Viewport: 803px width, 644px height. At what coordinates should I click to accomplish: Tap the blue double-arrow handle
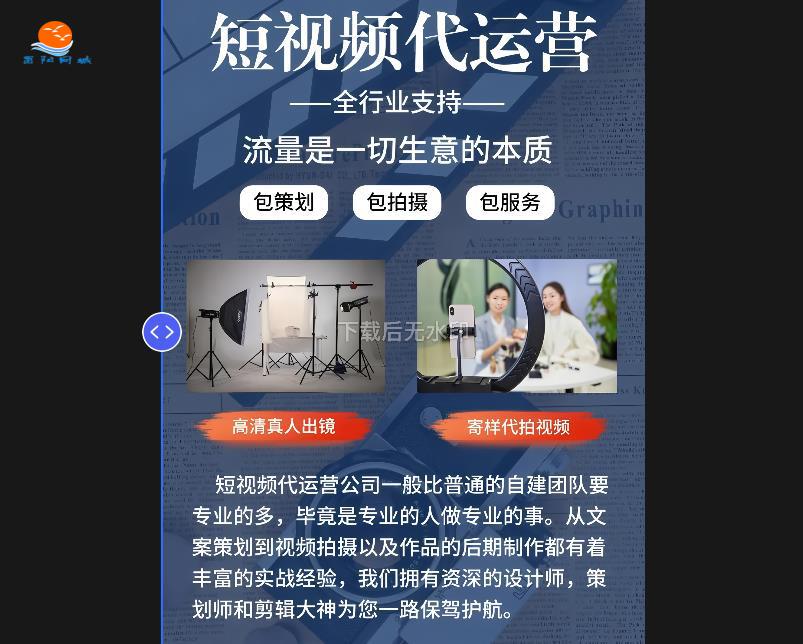(162, 332)
